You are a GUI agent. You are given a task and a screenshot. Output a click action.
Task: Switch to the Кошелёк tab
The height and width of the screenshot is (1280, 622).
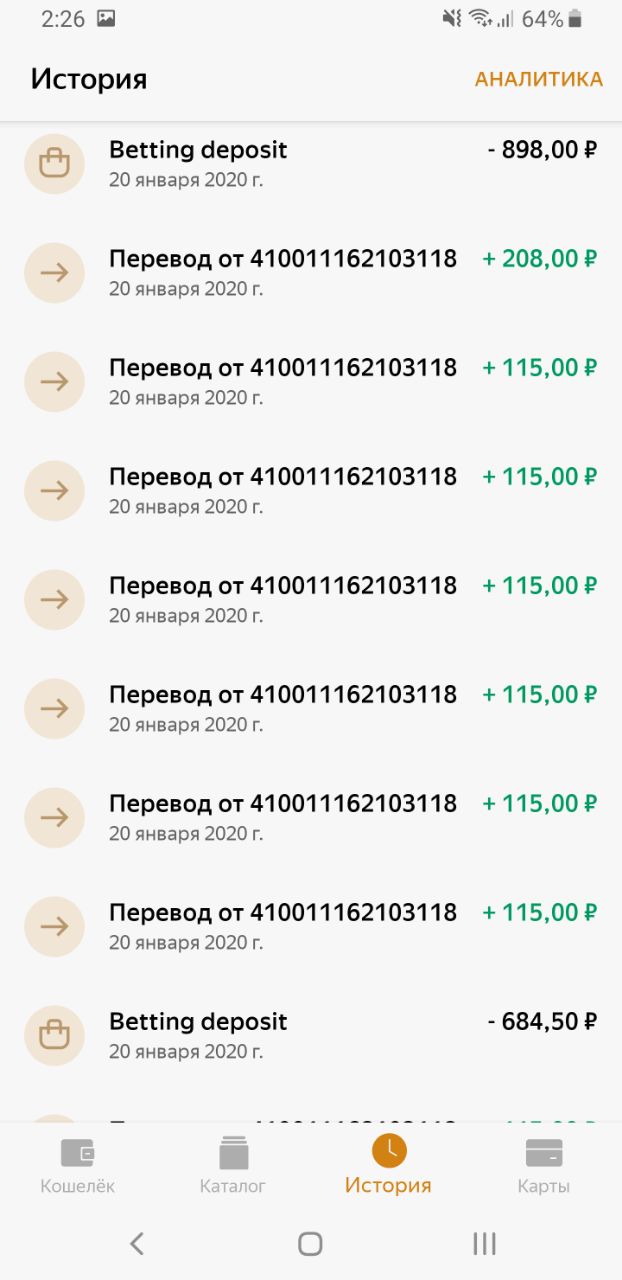[x=78, y=1166]
